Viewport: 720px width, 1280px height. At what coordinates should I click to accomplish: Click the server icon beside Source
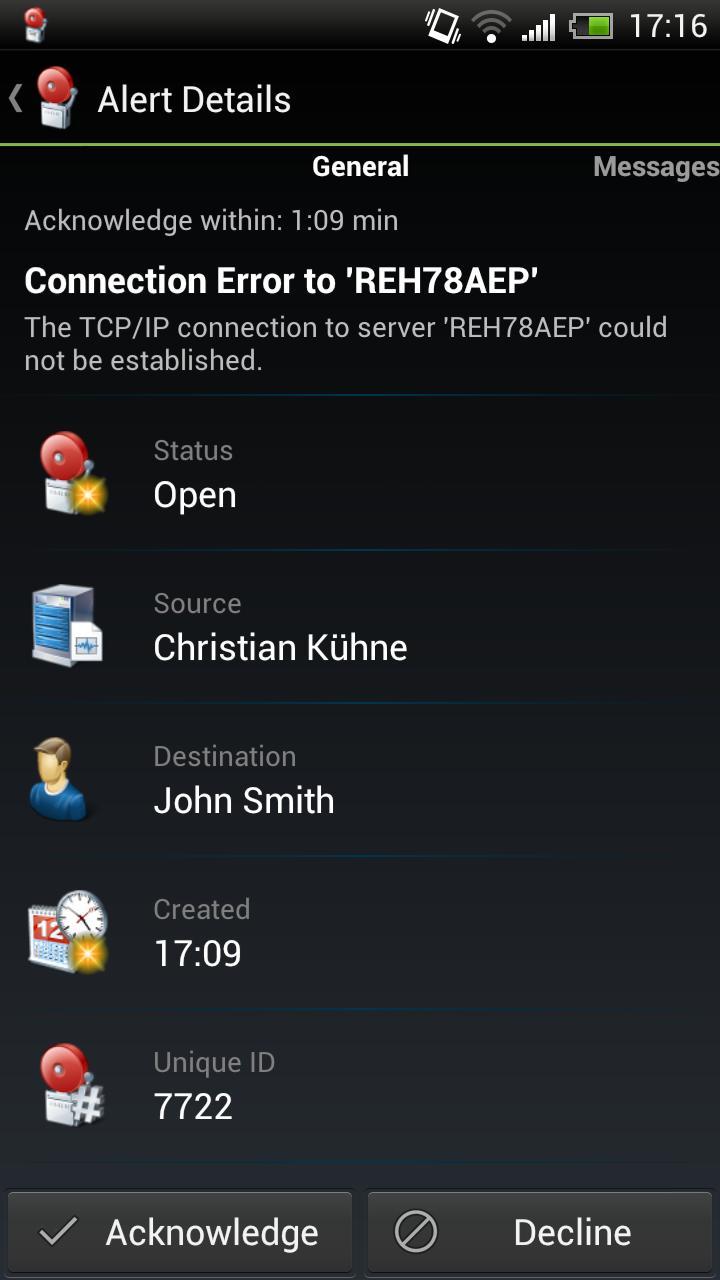point(66,624)
